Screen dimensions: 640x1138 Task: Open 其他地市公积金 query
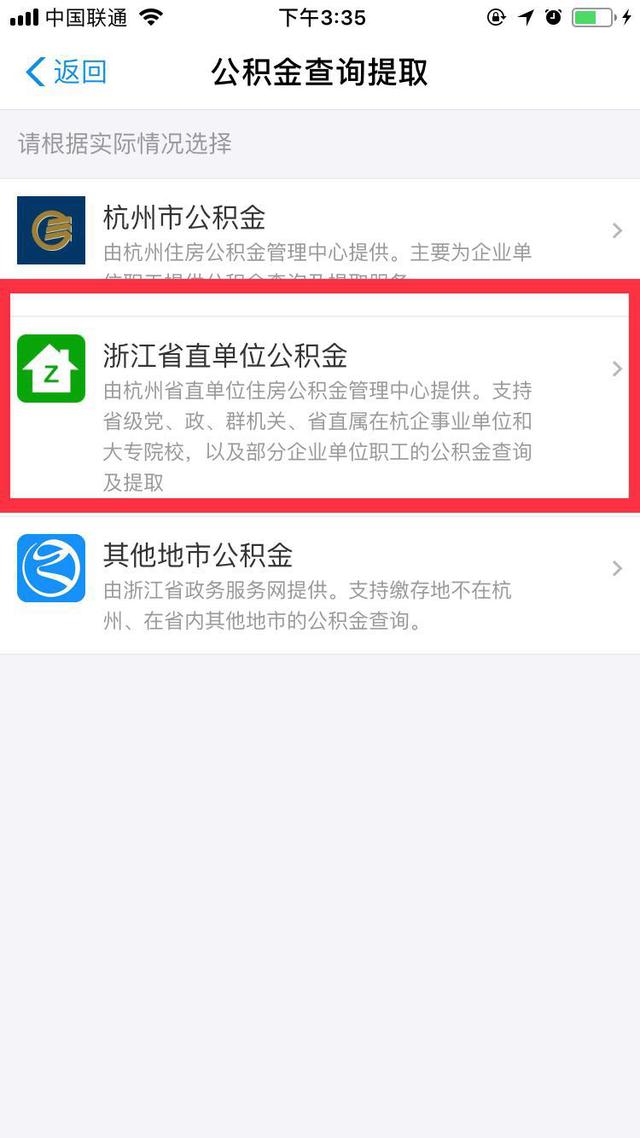(x=320, y=583)
